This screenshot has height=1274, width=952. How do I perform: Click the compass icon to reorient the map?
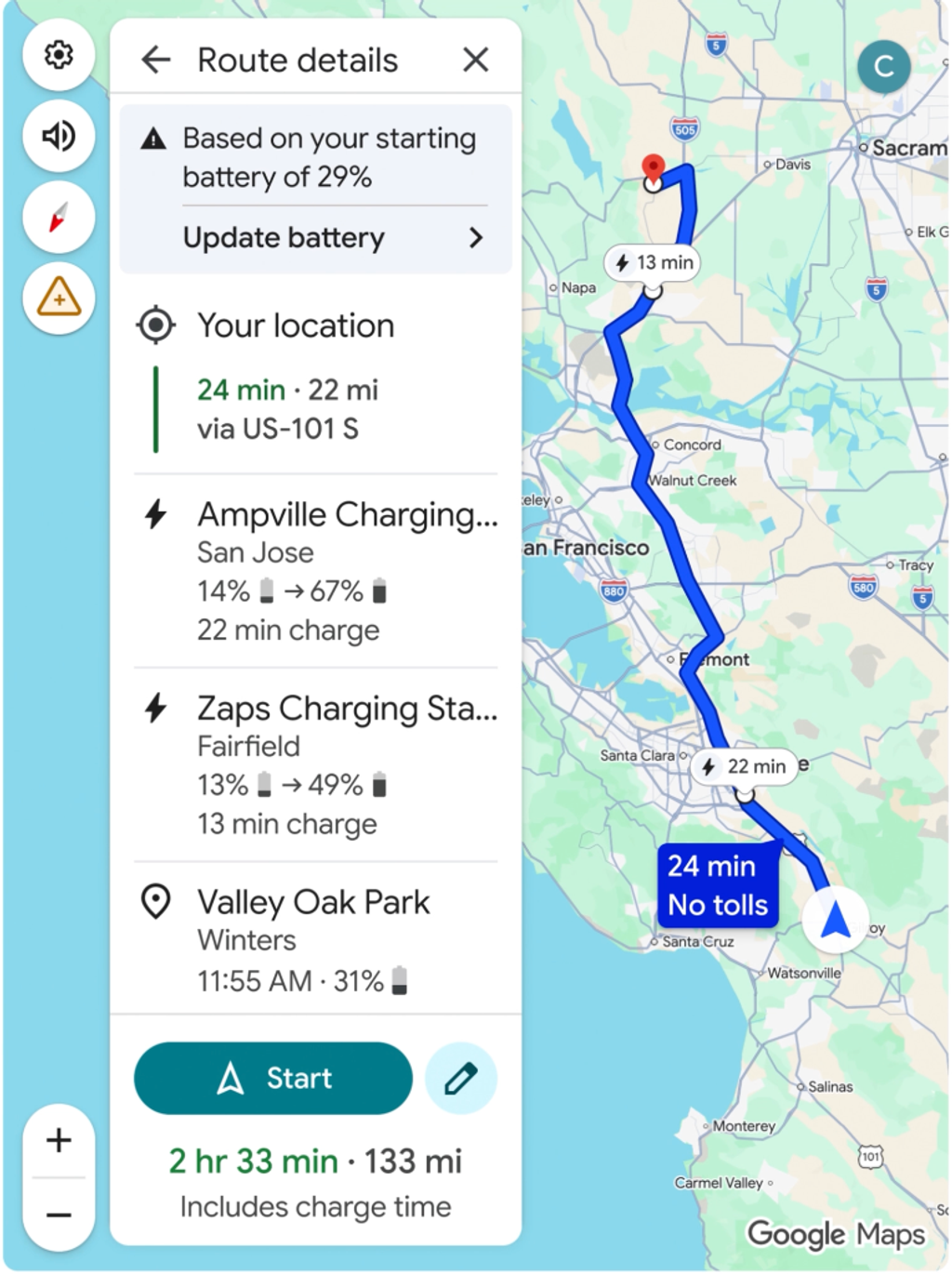click(x=59, y=216)
